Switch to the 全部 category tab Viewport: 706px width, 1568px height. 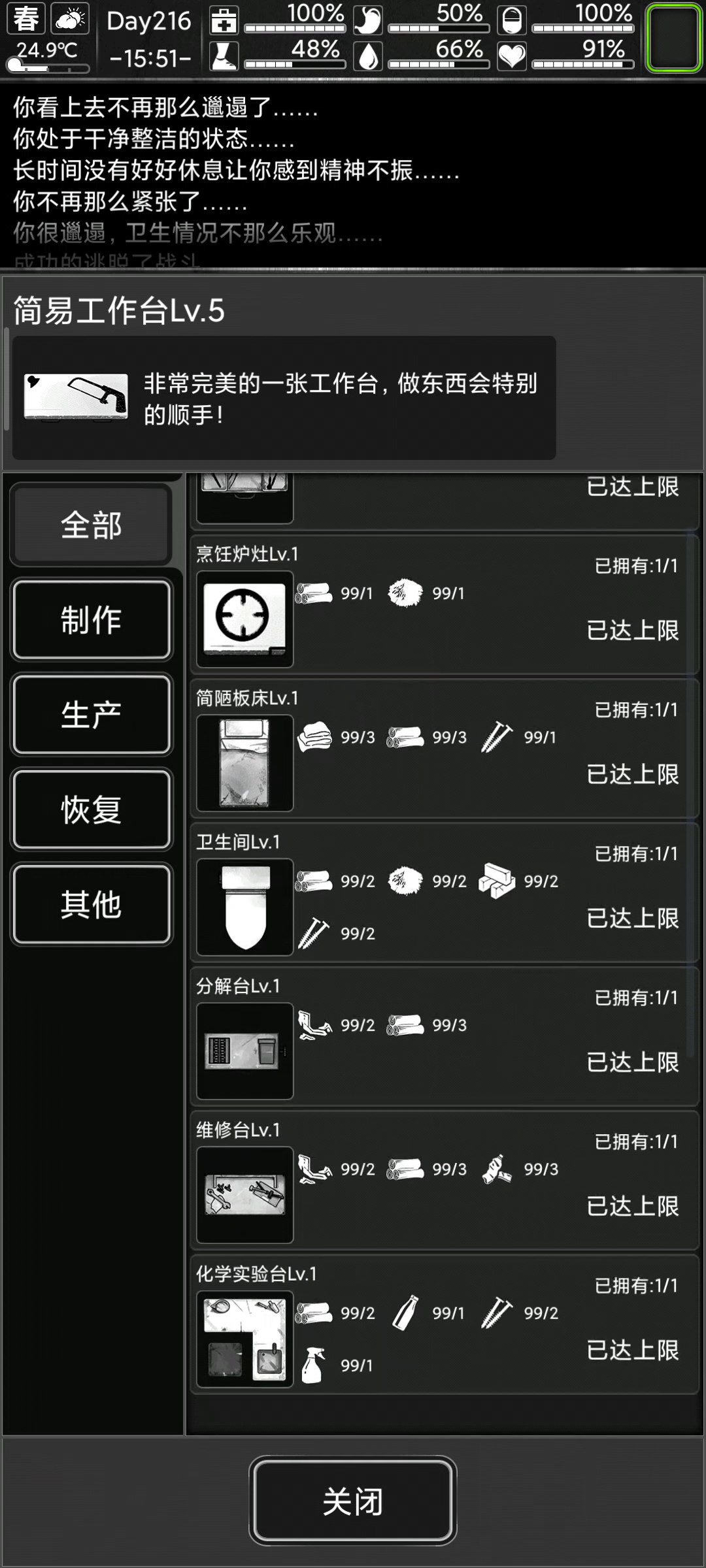[92, 525]
